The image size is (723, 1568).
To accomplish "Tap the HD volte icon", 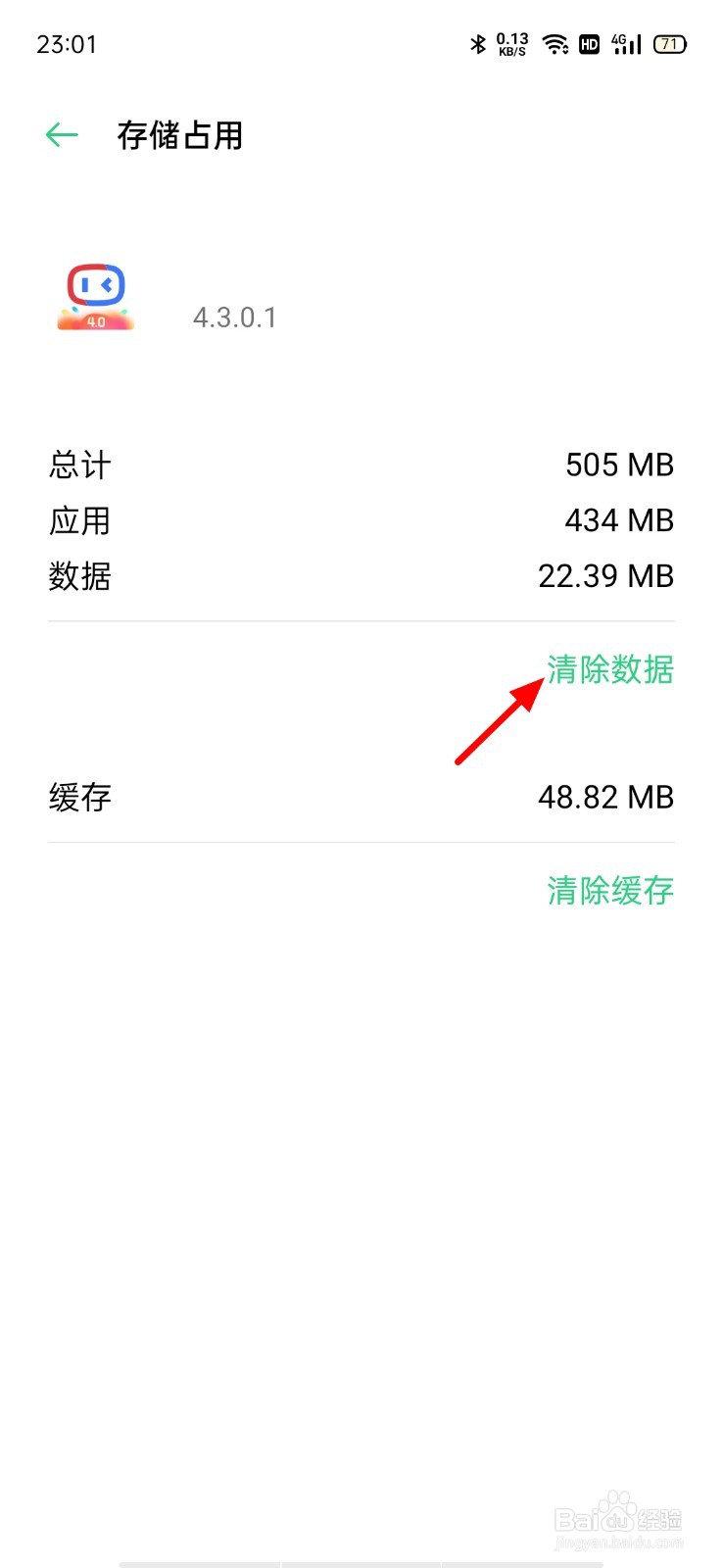I will tap(589, 44).
